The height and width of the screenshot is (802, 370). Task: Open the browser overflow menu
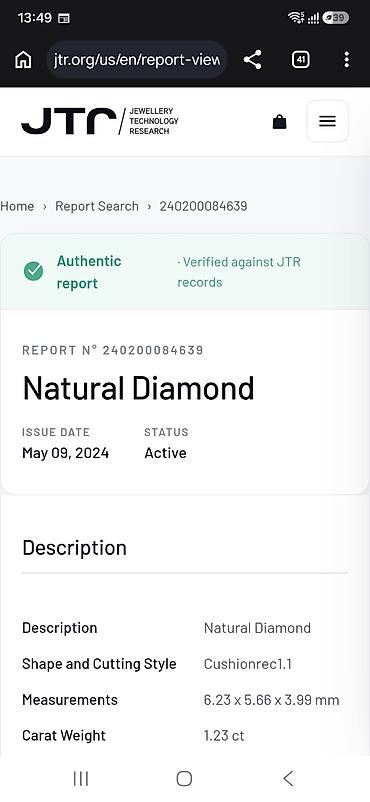[x=346, y=60]
